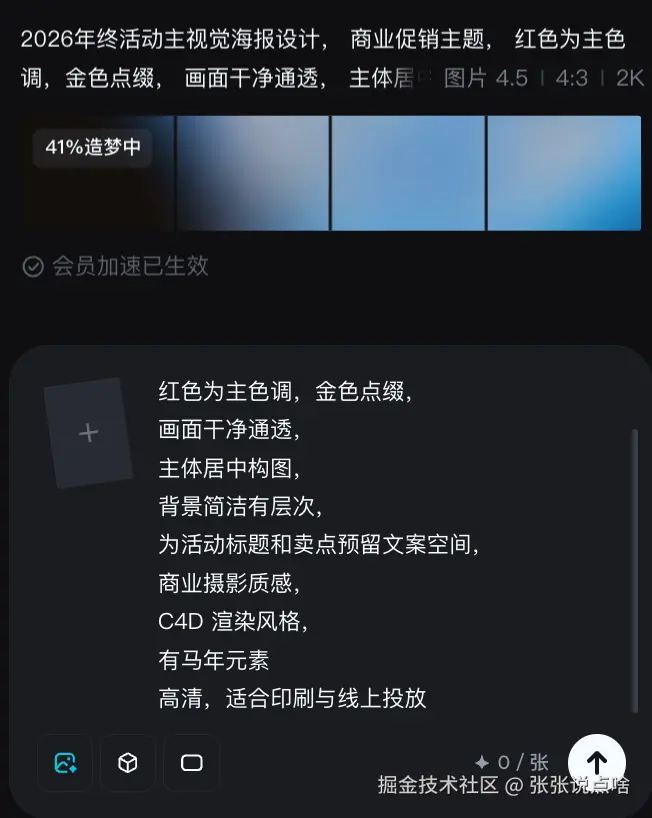The width and height of the screenshot is (652, 818).
Task: Open the generating tile labeled 41%造梦中
Action: click(x=99, y=173)
